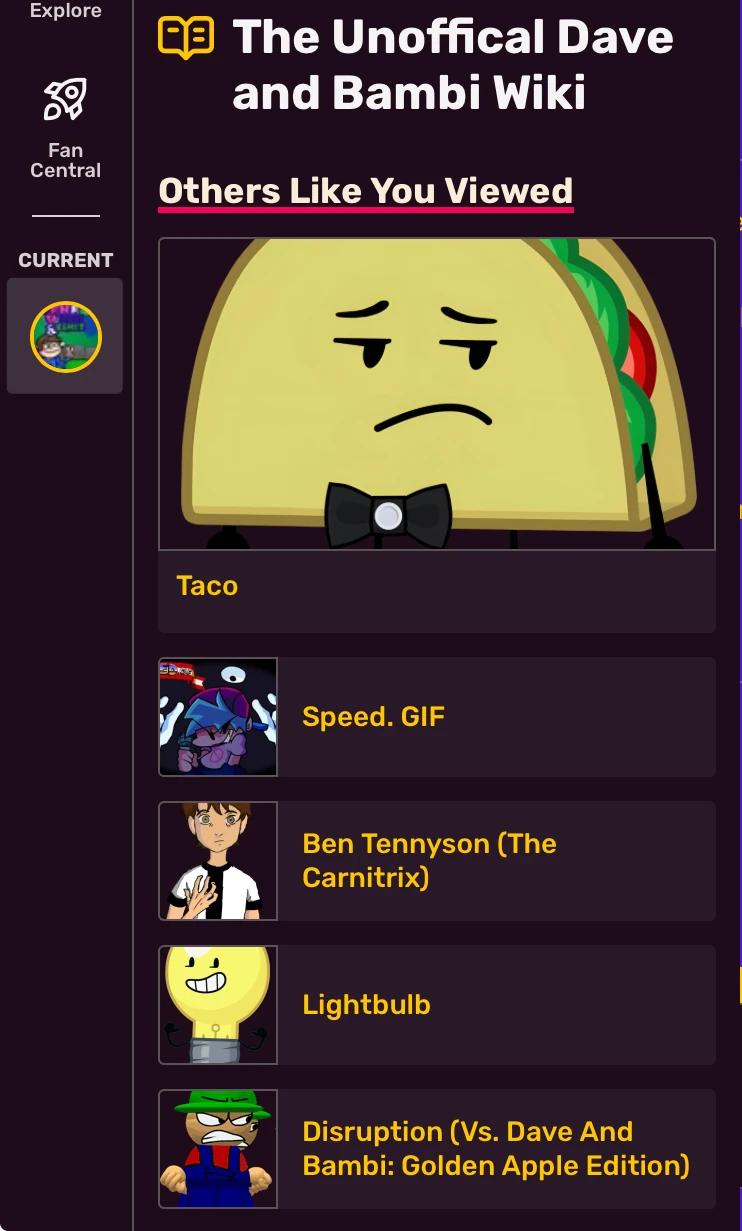The height and width of the screenshot is (1231, 742).
Task: Click the Ben Tennyson thumbnail image
Action: pyautogui.click(x=217, y=860)
